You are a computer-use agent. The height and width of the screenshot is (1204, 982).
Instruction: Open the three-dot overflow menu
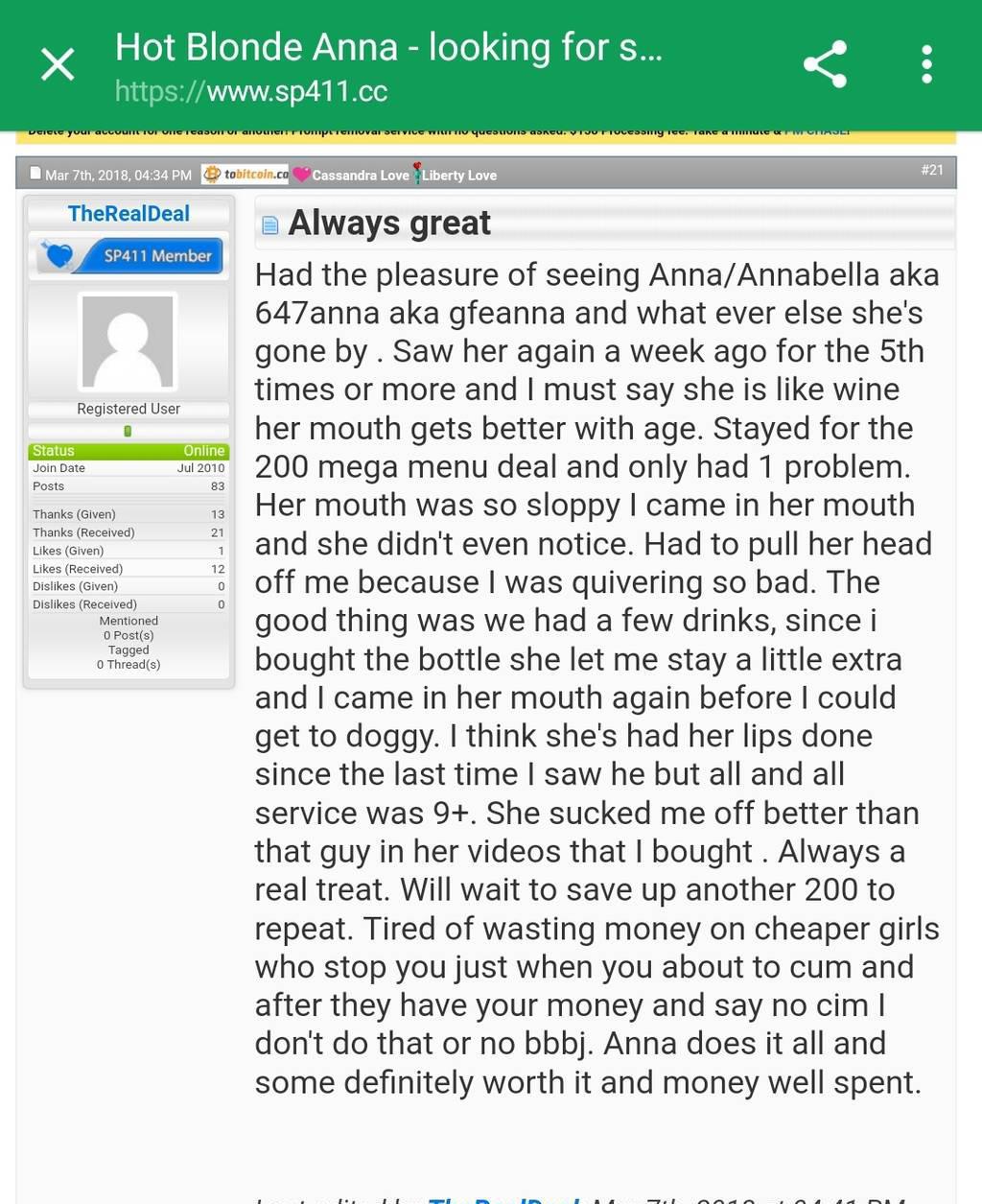[x=926, y=65]
